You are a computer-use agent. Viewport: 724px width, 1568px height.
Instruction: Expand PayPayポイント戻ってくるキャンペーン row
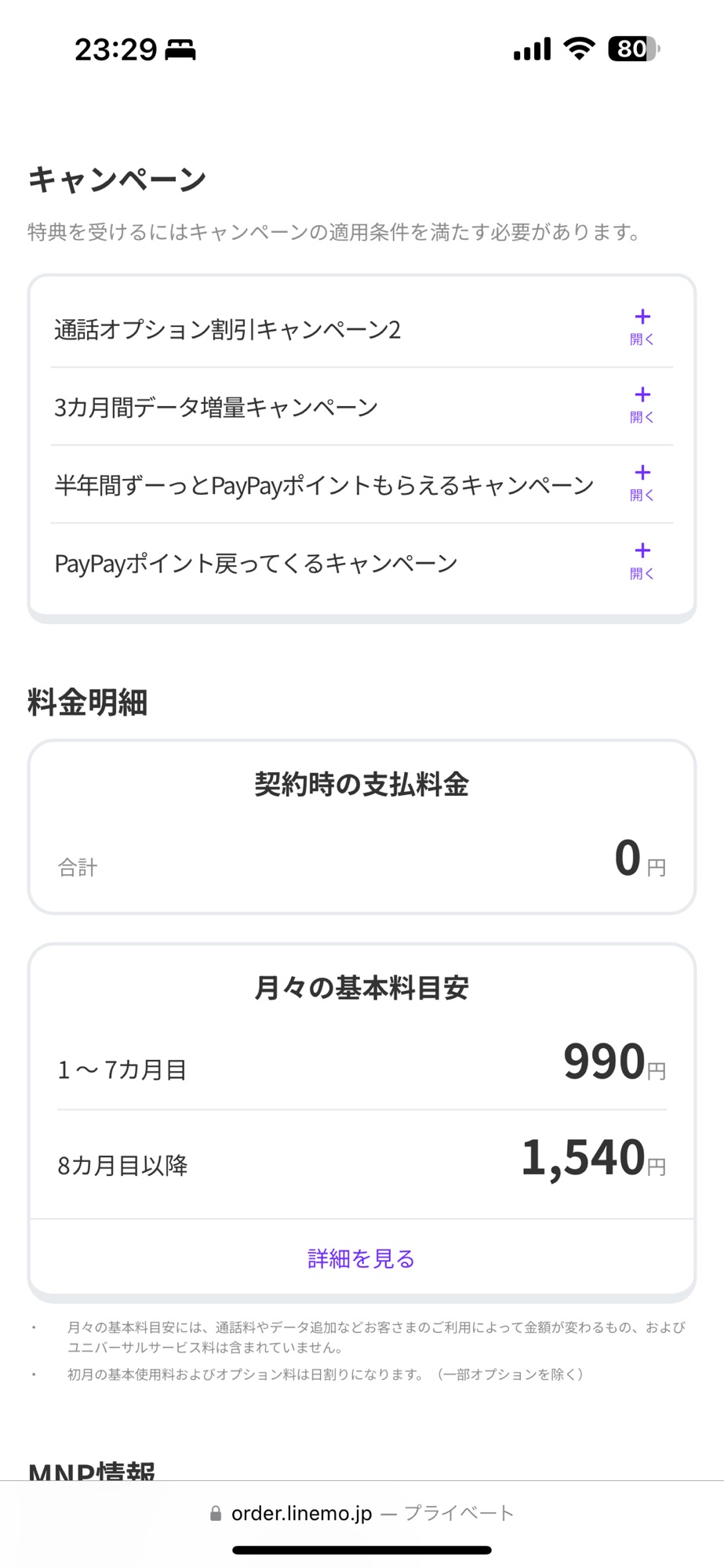(x=642, y=561)
